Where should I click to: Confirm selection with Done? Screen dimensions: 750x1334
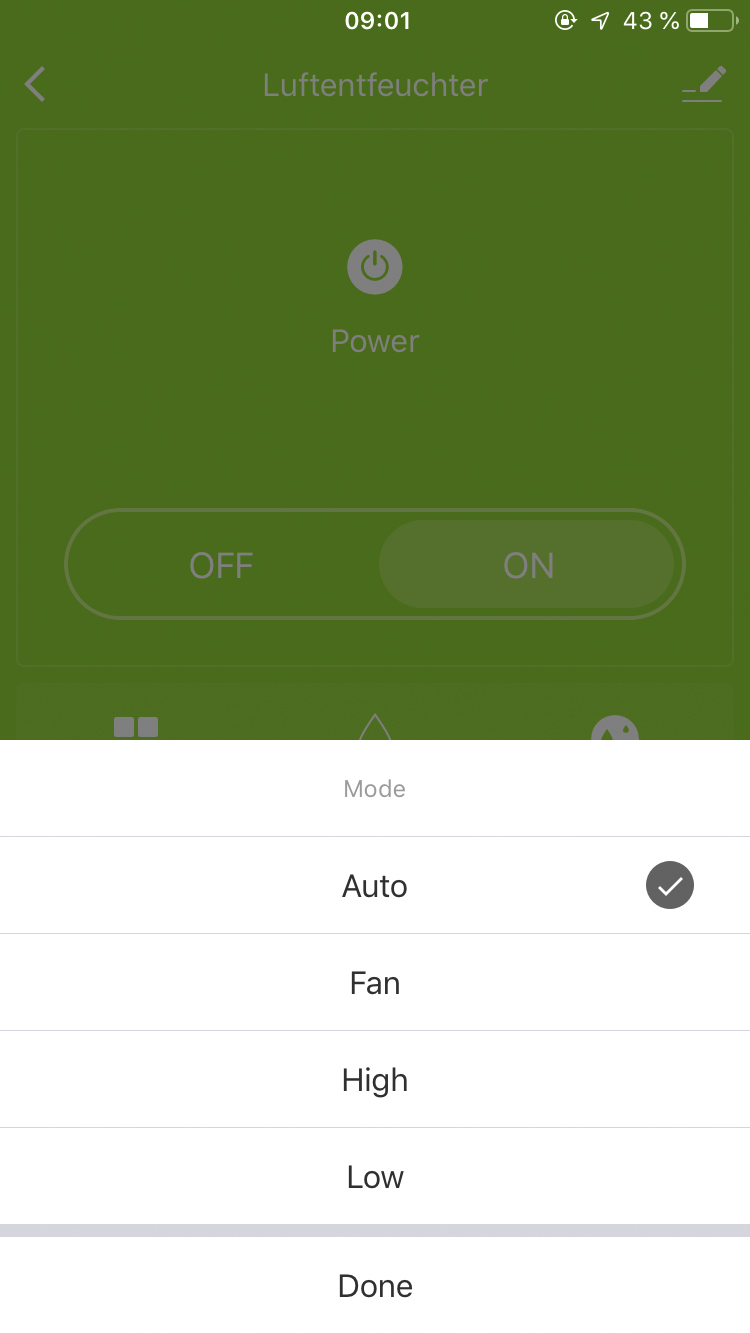point(375,1286)
